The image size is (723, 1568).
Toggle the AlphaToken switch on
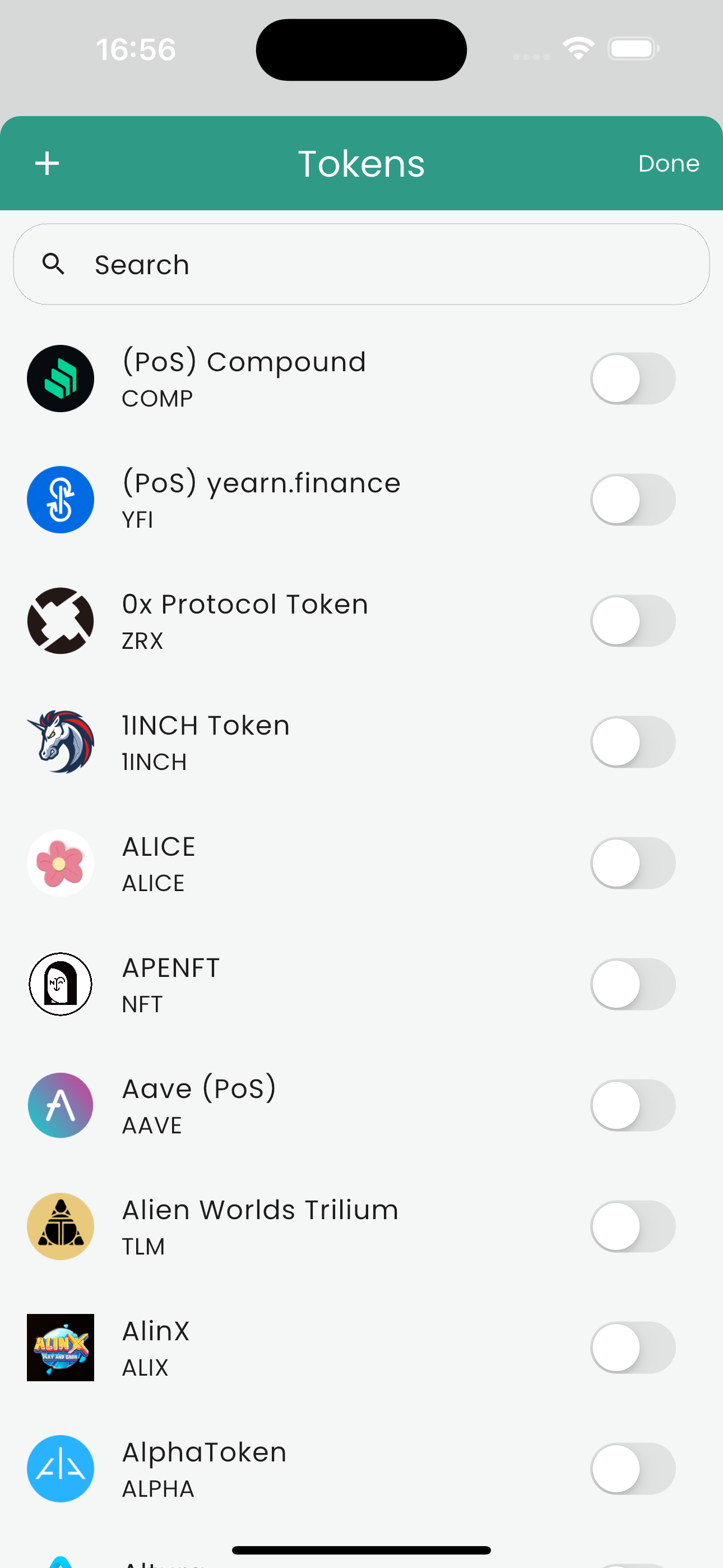633,1469
